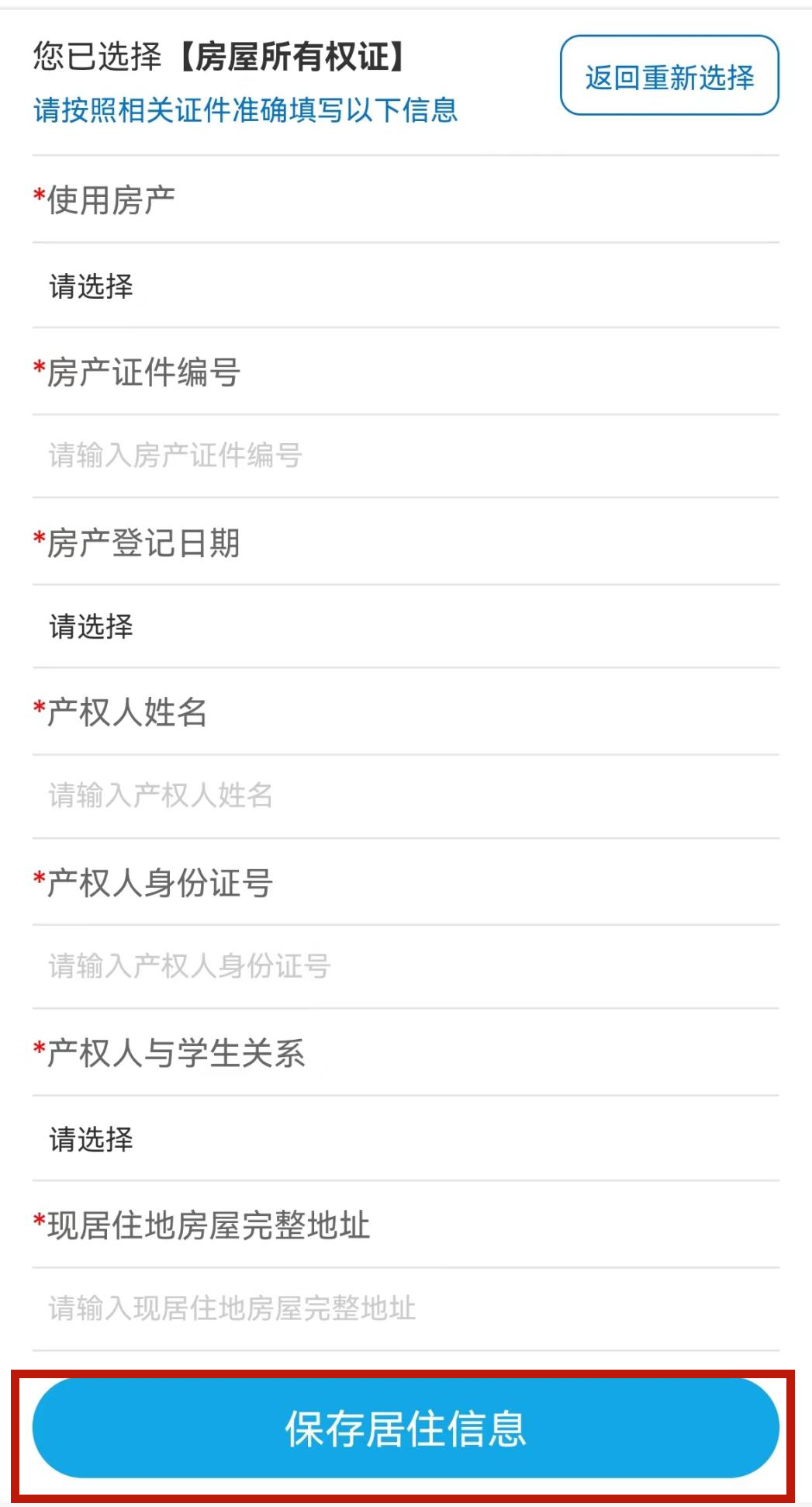Choose the 房产登记日期 date
Screen dimensions: 812x1507
pyautogui.click(x=406, y=626)
